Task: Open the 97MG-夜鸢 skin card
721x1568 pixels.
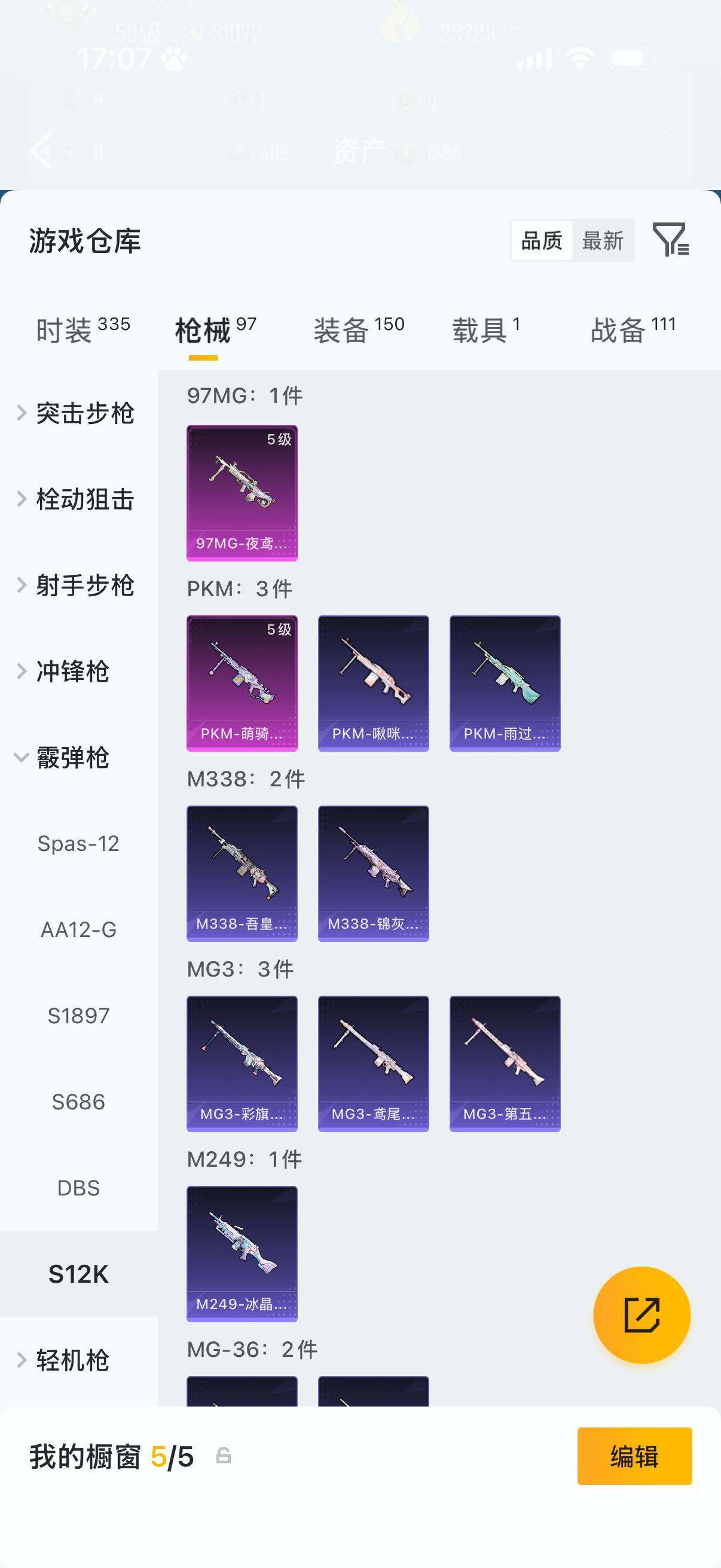Action: coord(242,493)
